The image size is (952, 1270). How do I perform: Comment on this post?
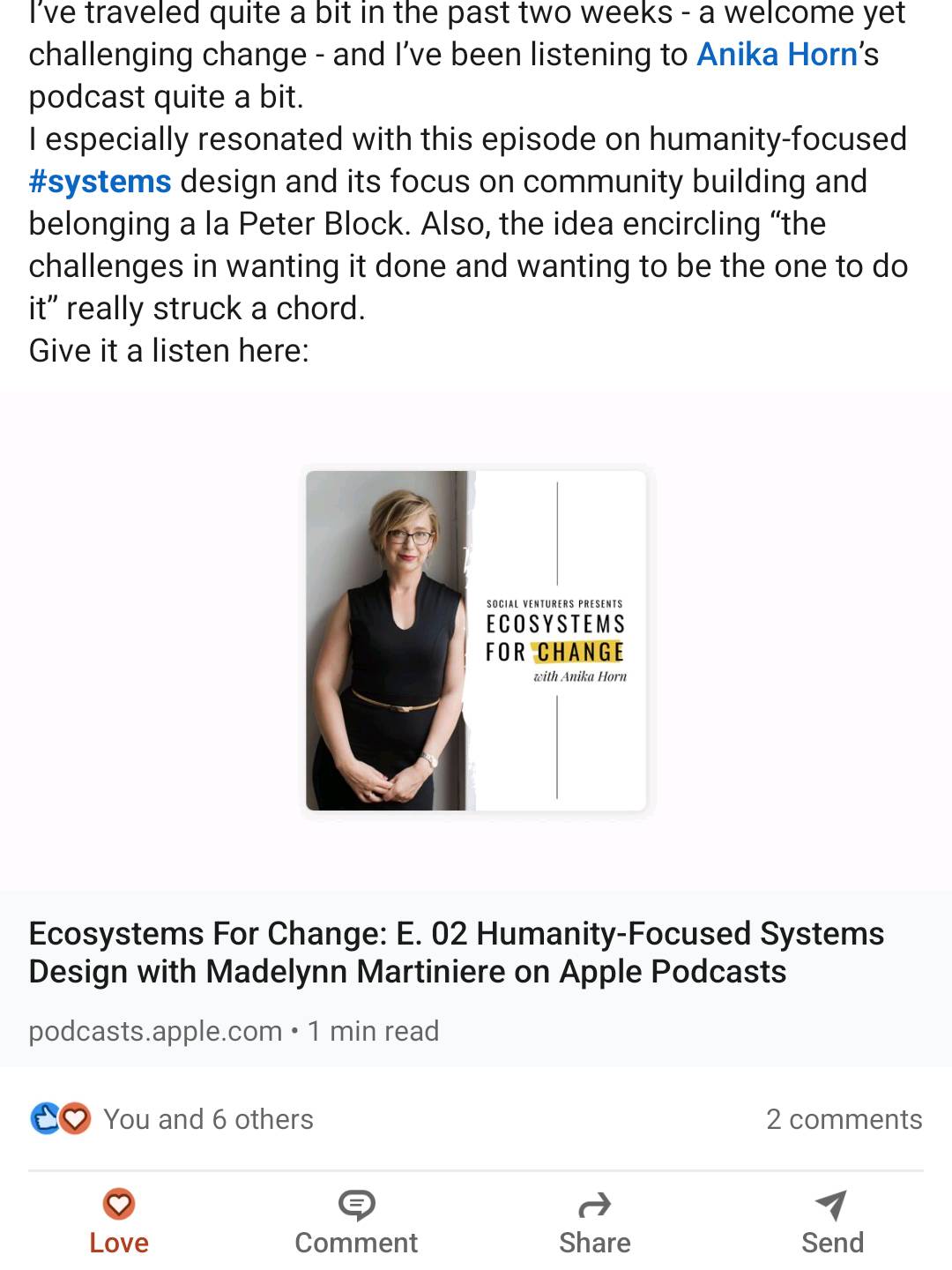[356, 1222]
